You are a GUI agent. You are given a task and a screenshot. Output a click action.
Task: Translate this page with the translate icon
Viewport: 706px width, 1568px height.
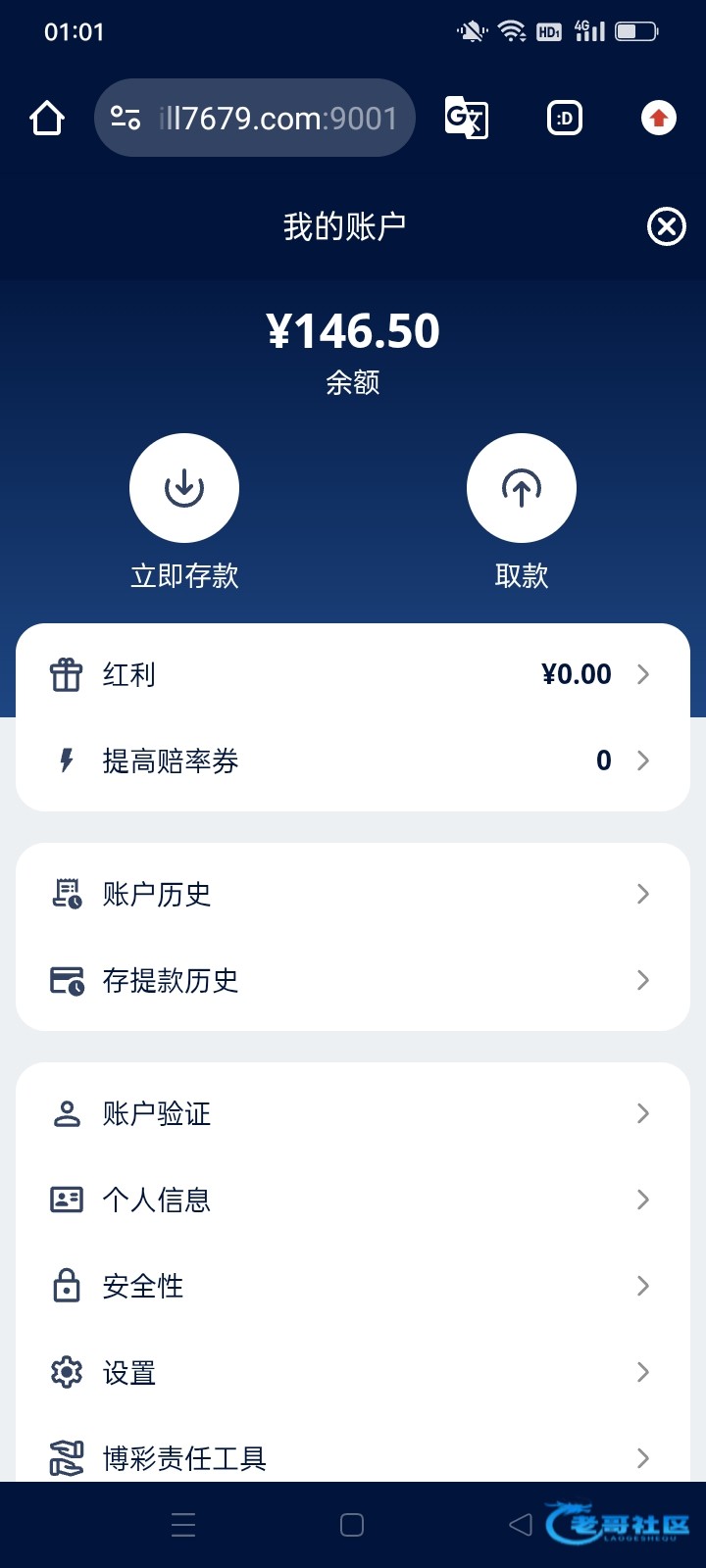pyautogui.click(x=466, y=119)
